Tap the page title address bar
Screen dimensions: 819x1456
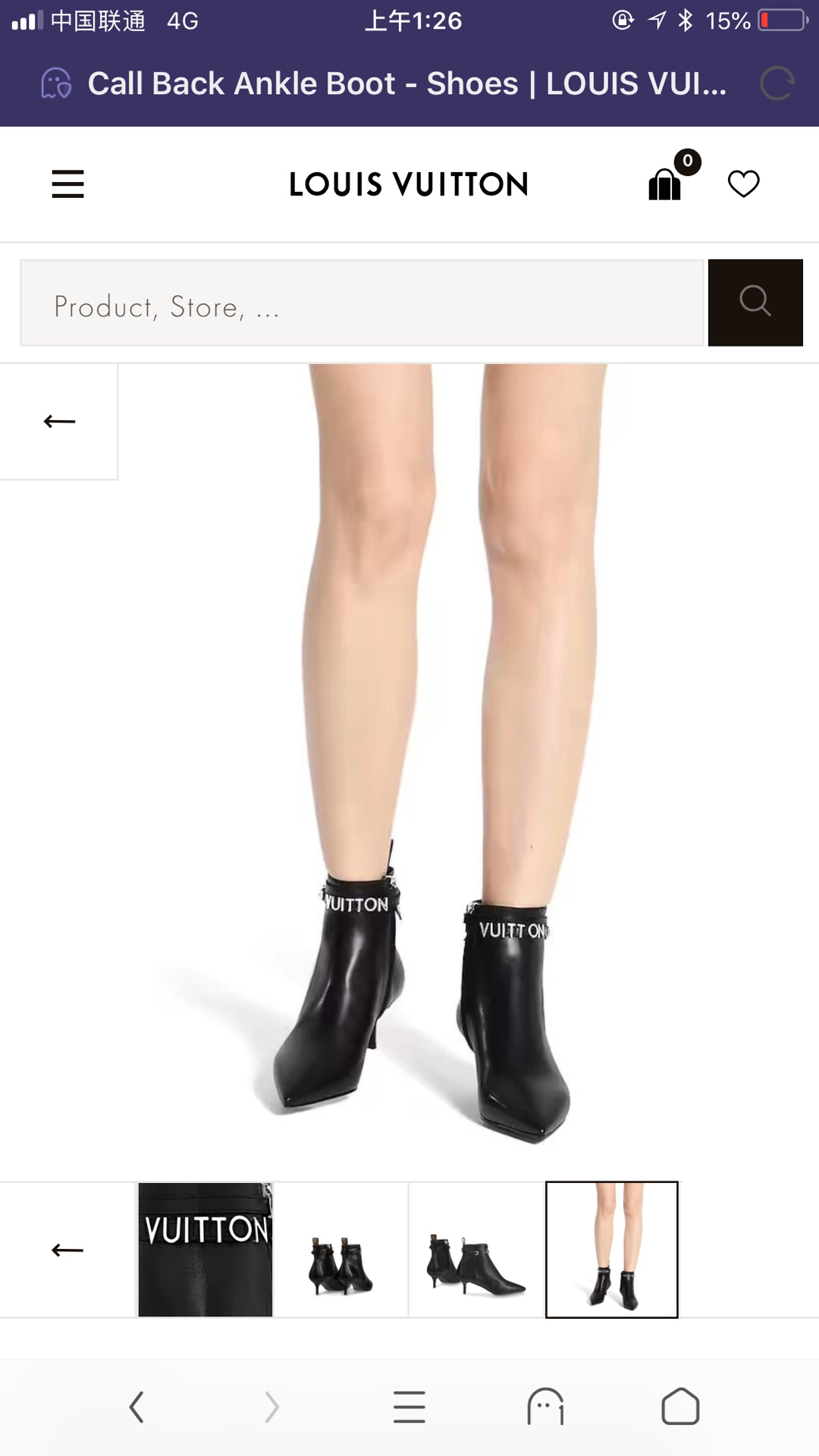click(x=407, y=83)
